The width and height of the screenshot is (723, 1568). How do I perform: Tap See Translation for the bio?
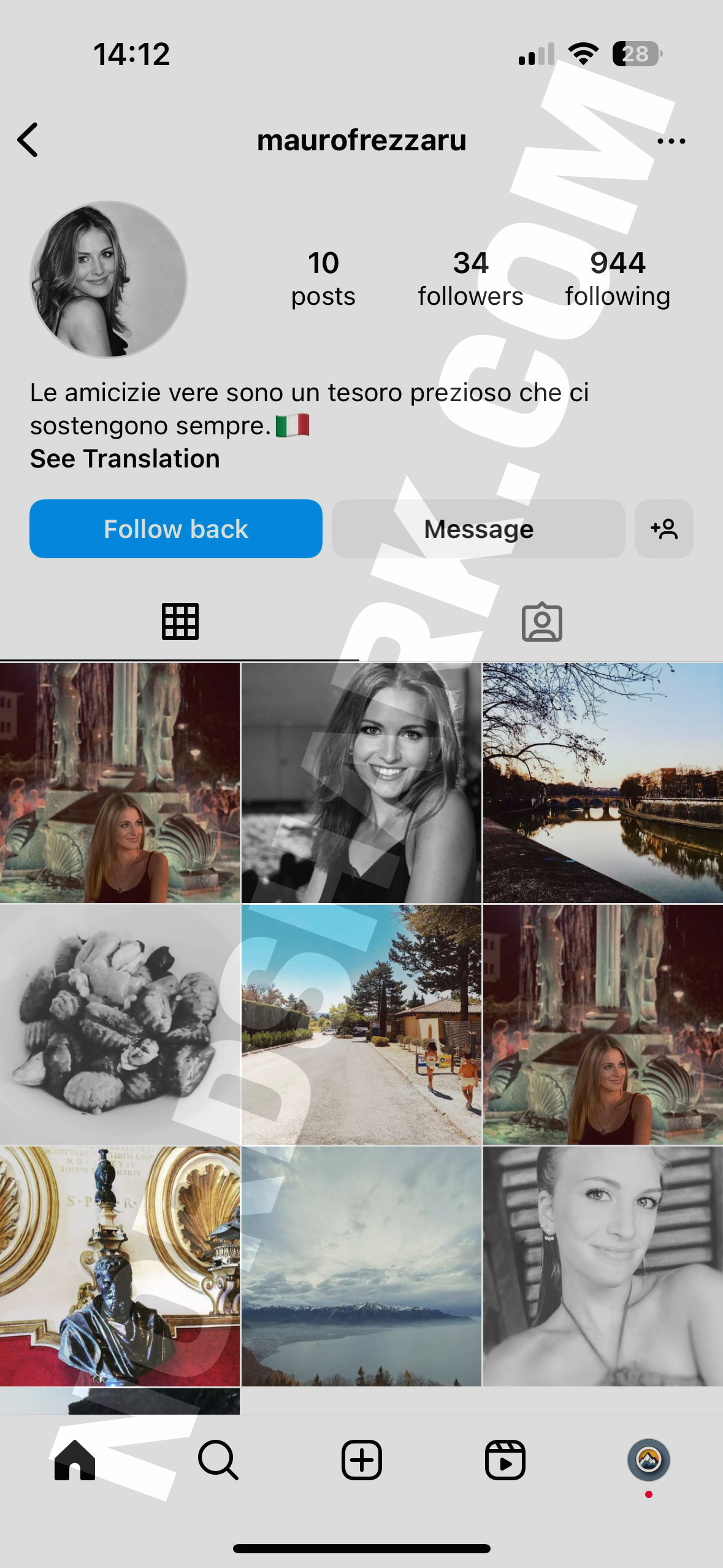click(125, 459)
